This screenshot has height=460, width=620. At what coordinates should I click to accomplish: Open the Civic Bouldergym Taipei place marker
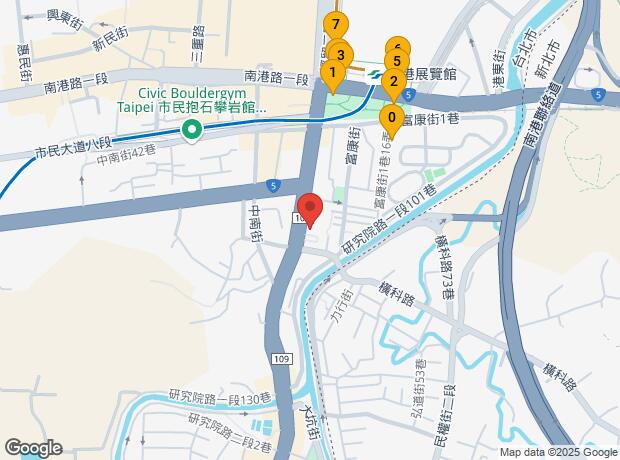click(191, 130)
